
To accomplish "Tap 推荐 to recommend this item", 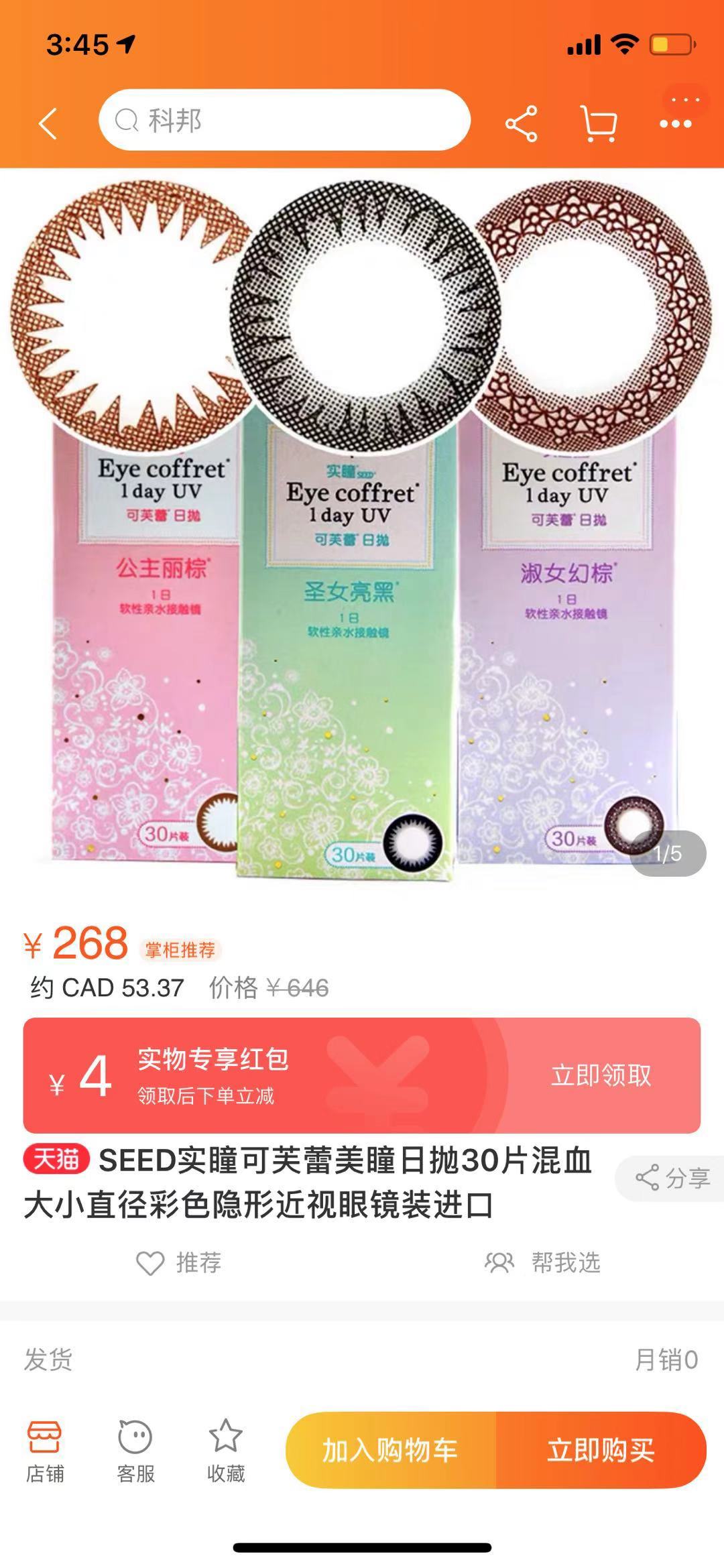I will [x=179, y=1263].
